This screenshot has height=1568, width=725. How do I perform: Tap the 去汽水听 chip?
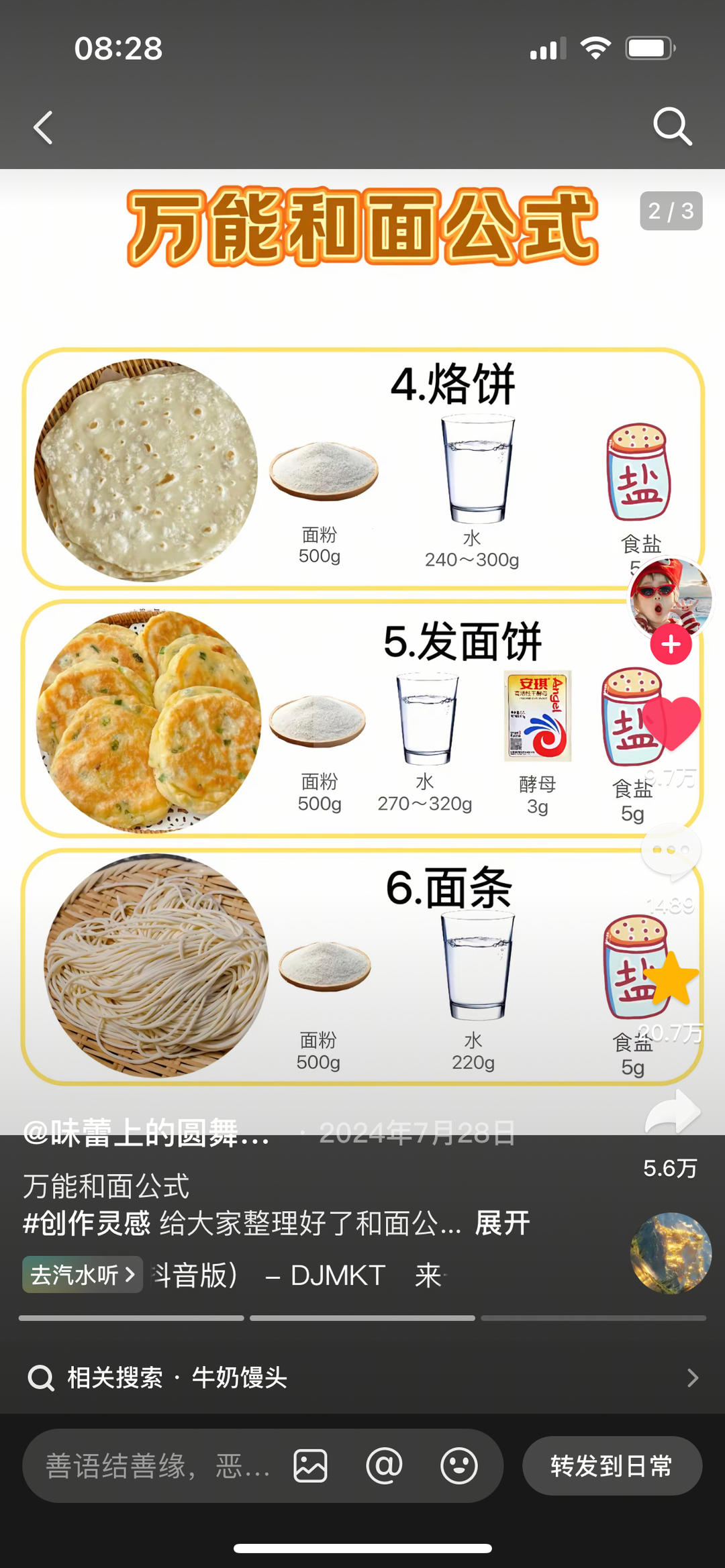click(83, 1274)
